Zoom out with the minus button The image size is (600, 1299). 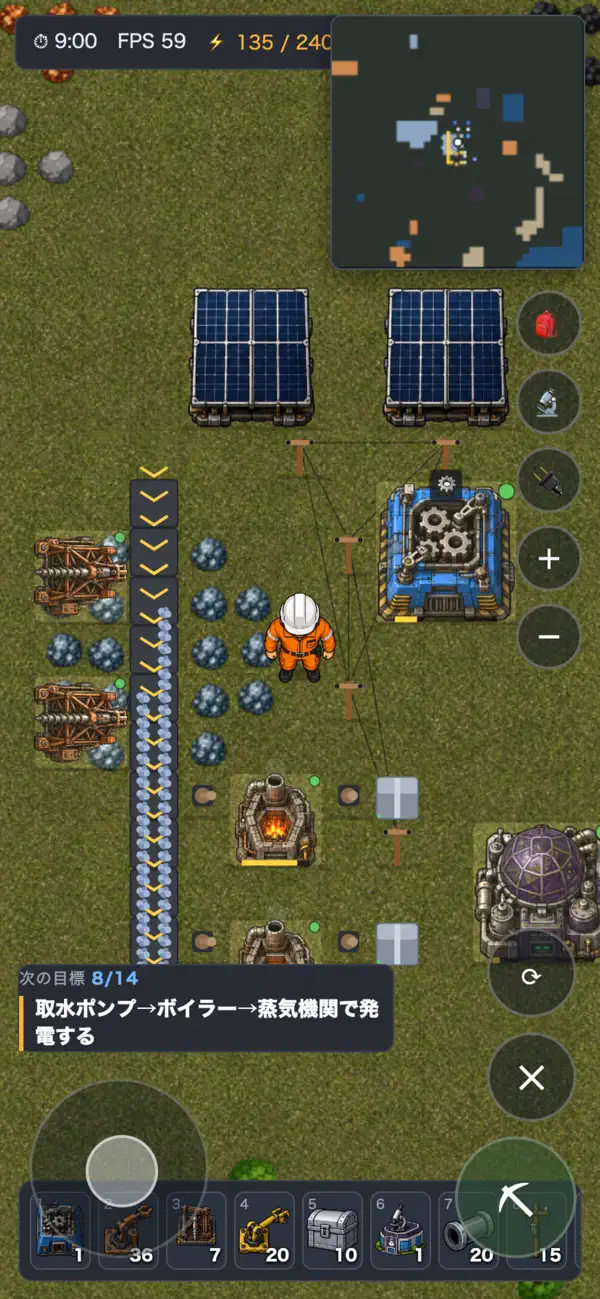point(548,636)
